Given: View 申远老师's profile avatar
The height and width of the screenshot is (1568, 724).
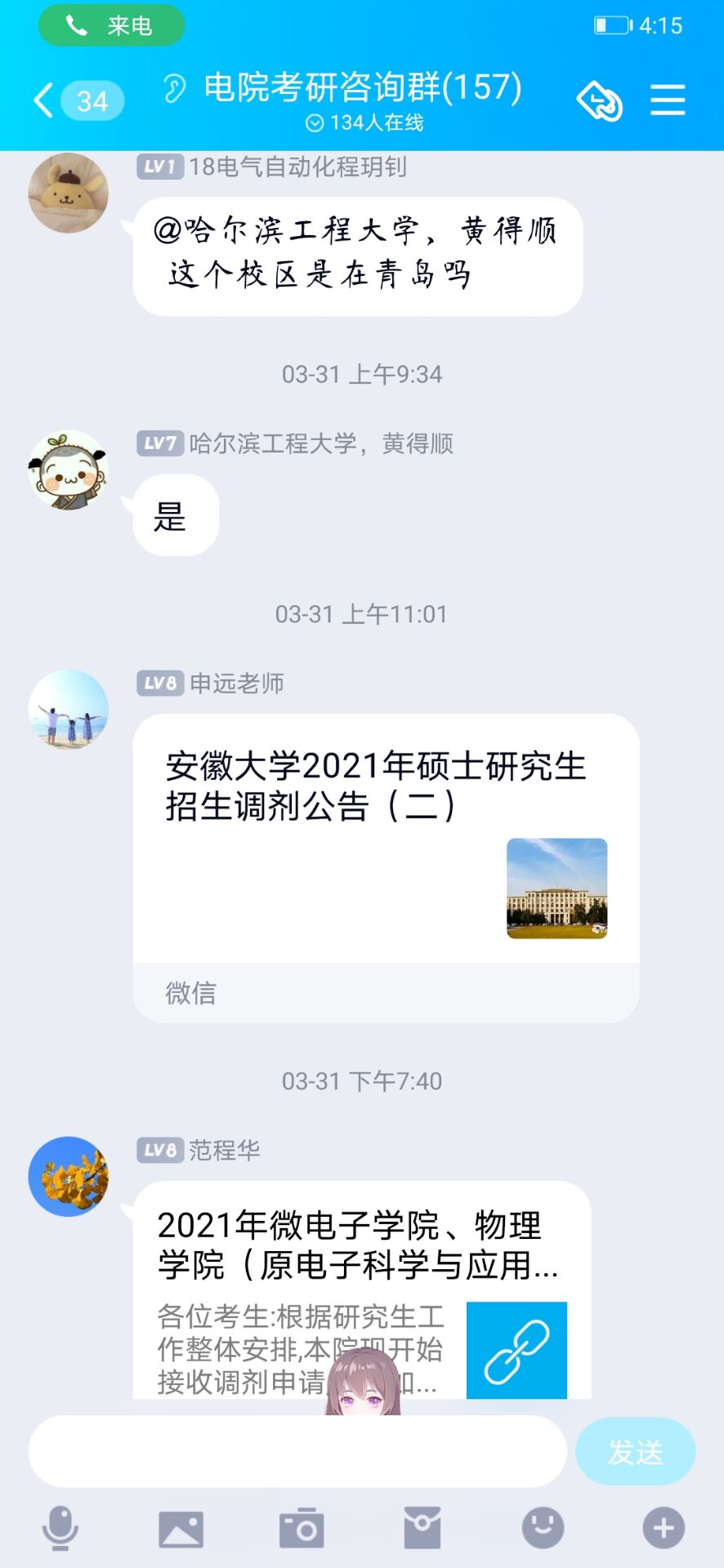Looking at the screenshot, I should 69,709.
